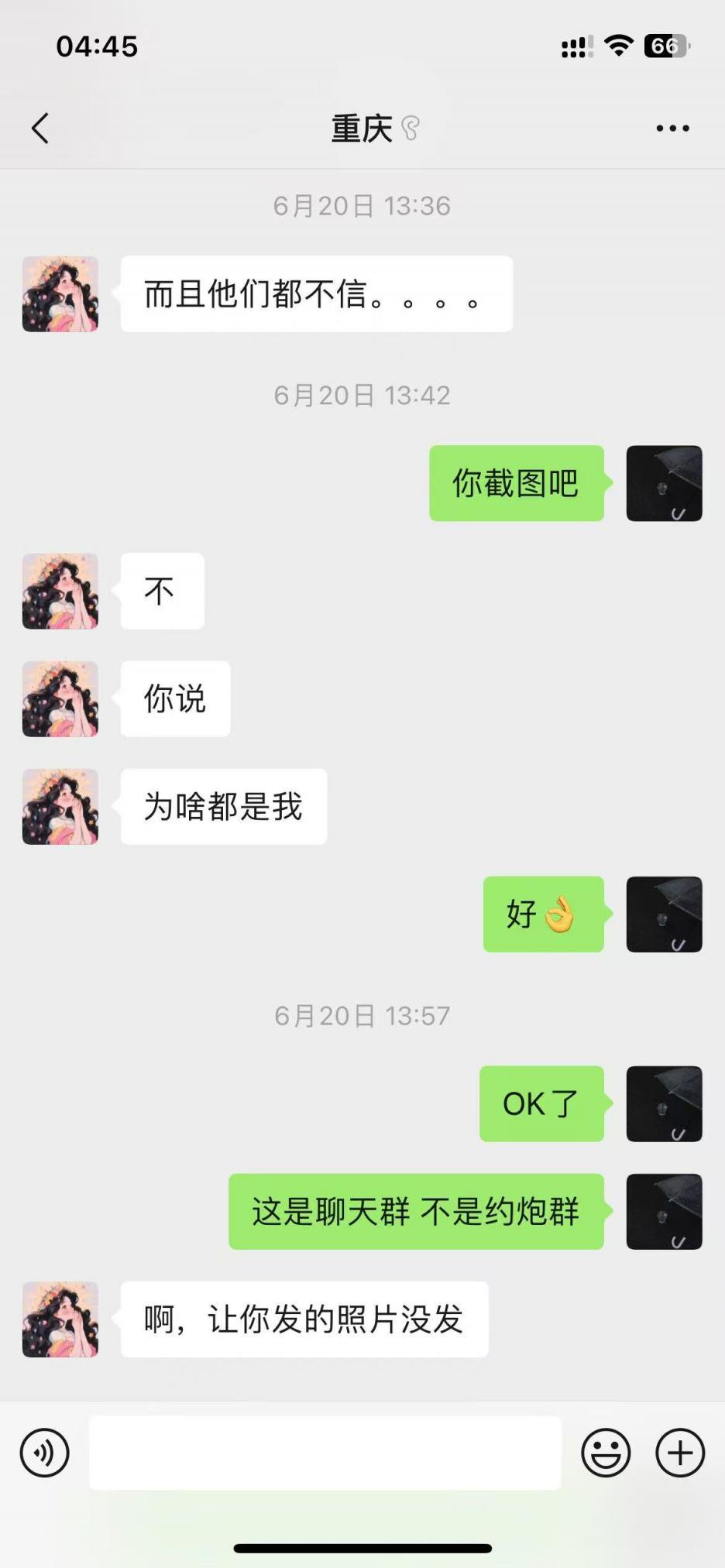Go back to the chat list
The height and width of the screenshot is (1568, 725).
(x=40, y=129)
